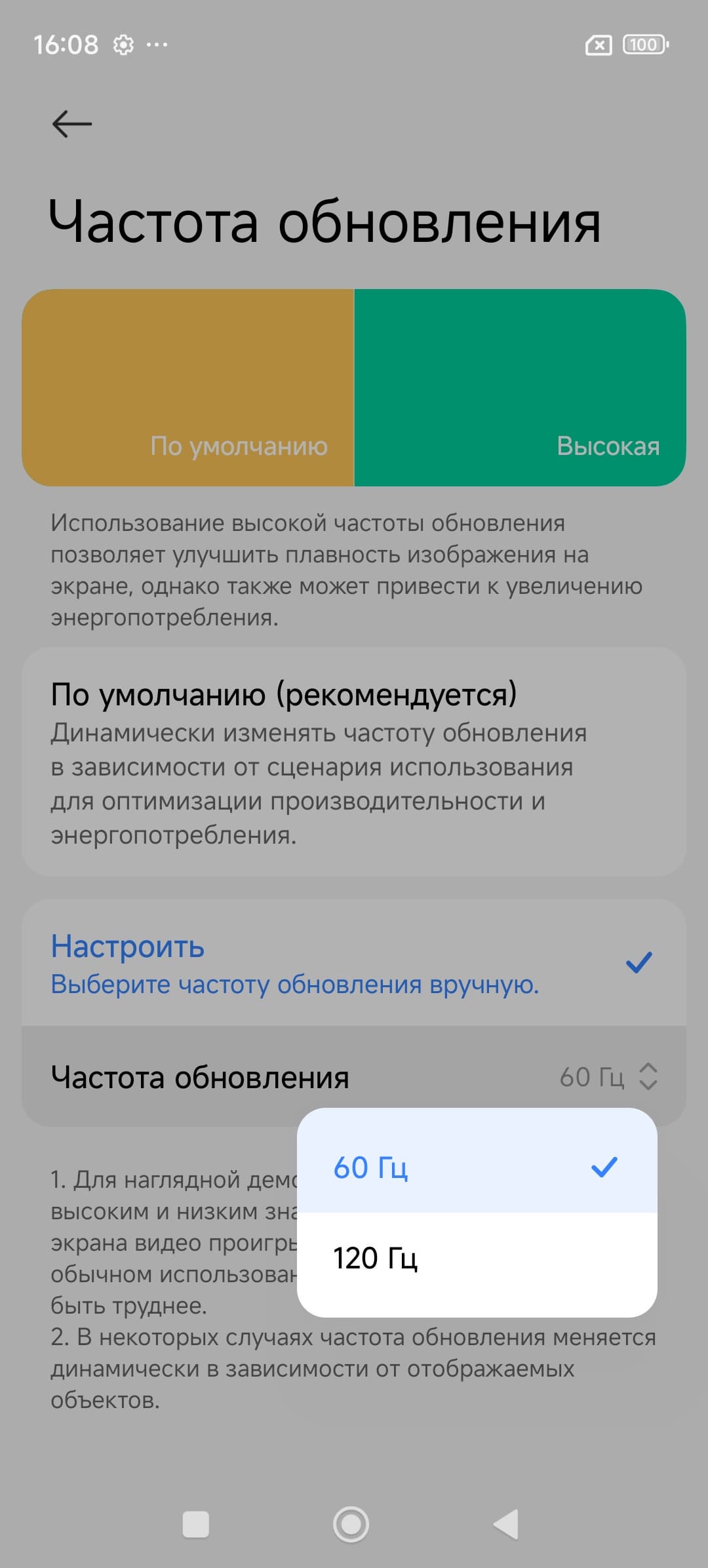The width and height of the screenshot is (708, 1568).
Task: Select the 60 Гц option
Action: tap(476, 1167)
